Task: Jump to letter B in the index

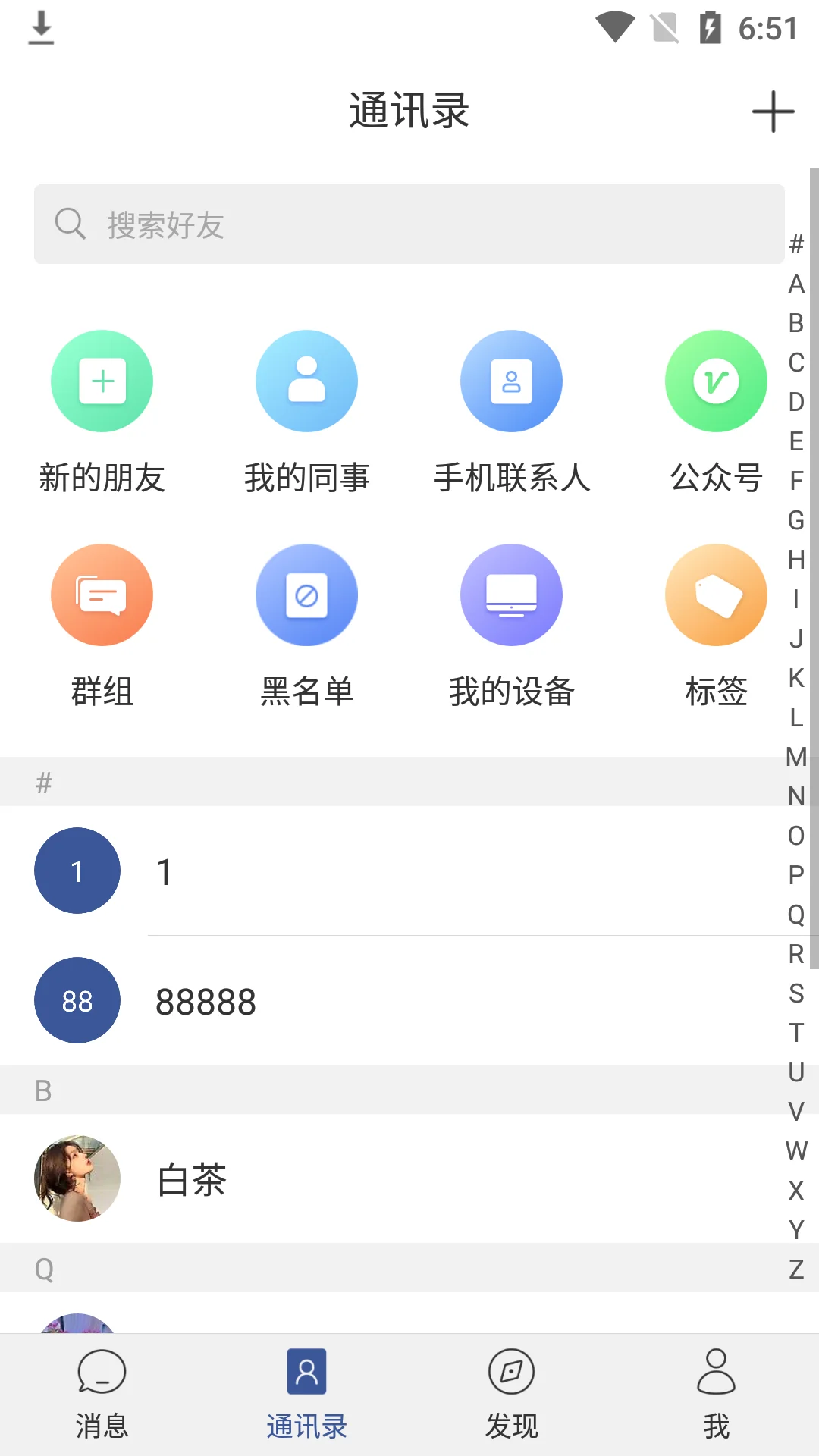Action: click(x=796, y=323)
